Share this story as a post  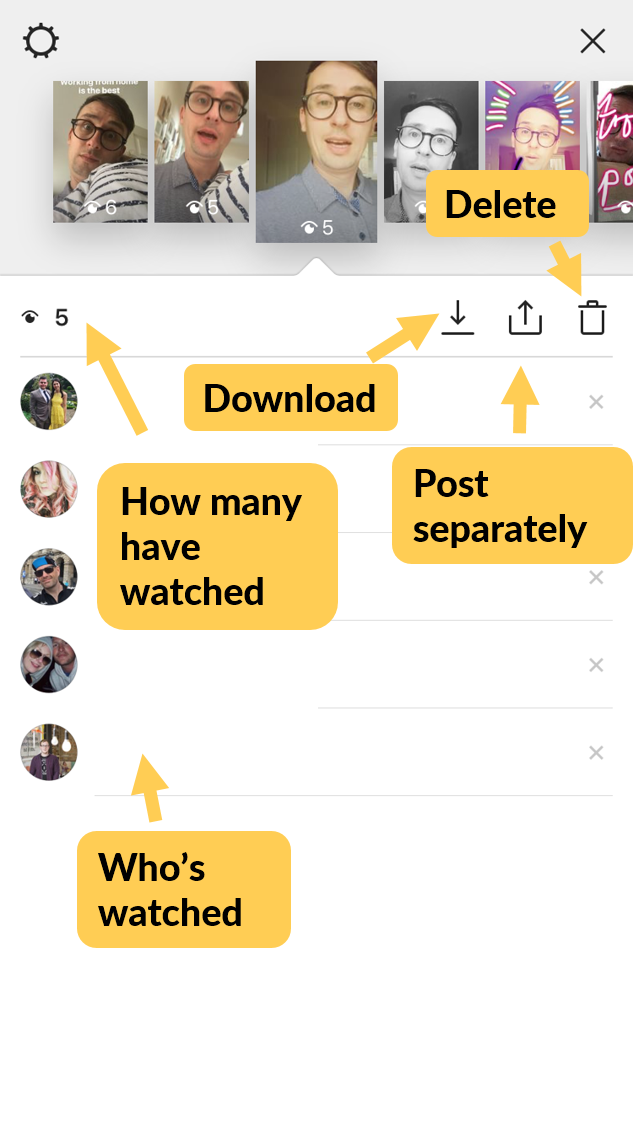[x=525, y=317]
